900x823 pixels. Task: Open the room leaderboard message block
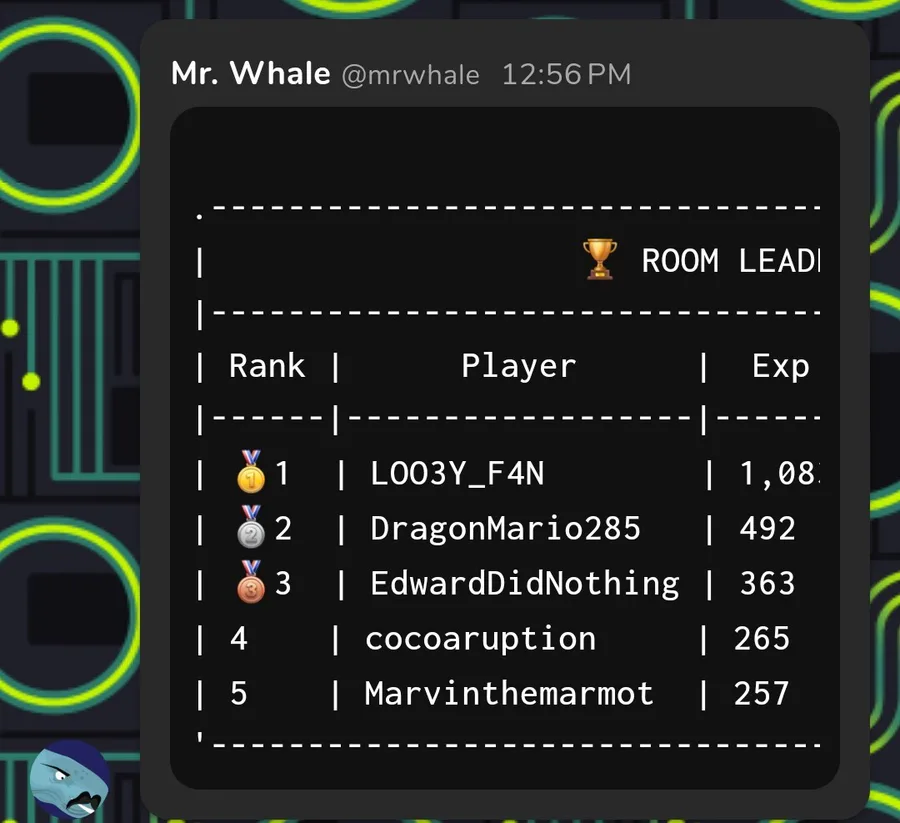coord(505,448)
